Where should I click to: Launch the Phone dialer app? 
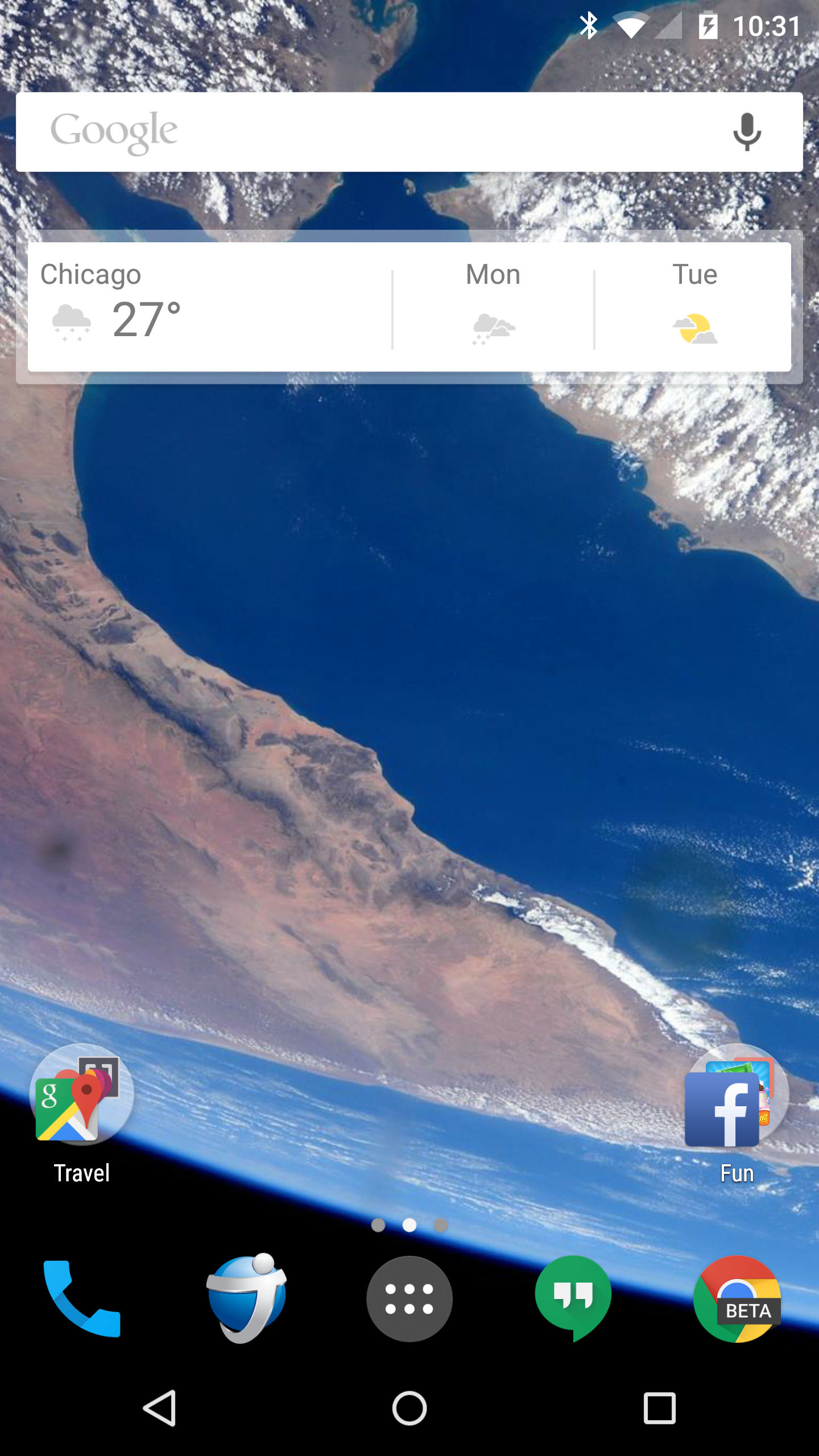(x=82, y=1299)
